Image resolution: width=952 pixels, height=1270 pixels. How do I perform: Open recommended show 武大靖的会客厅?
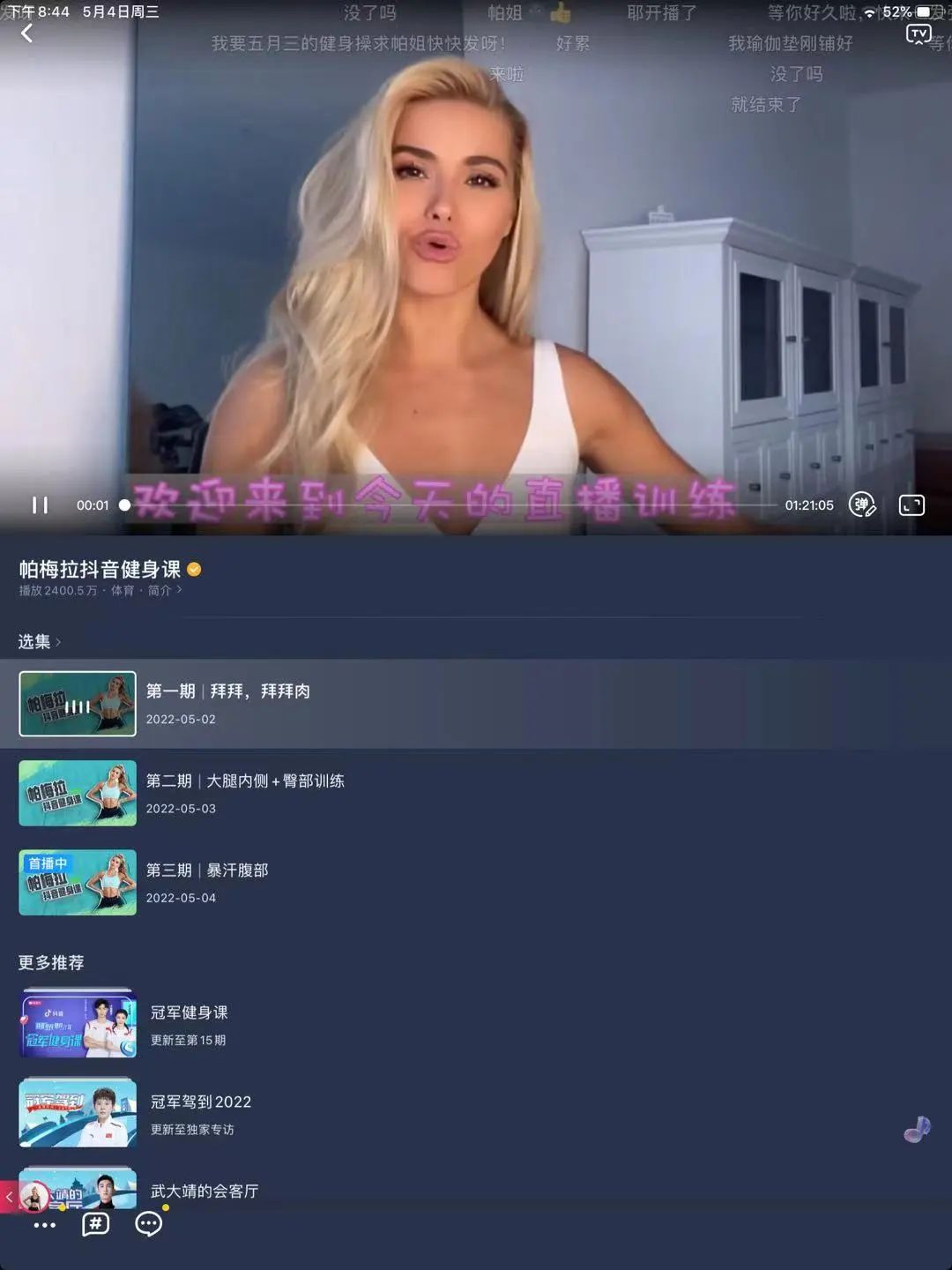point(204,1191)
